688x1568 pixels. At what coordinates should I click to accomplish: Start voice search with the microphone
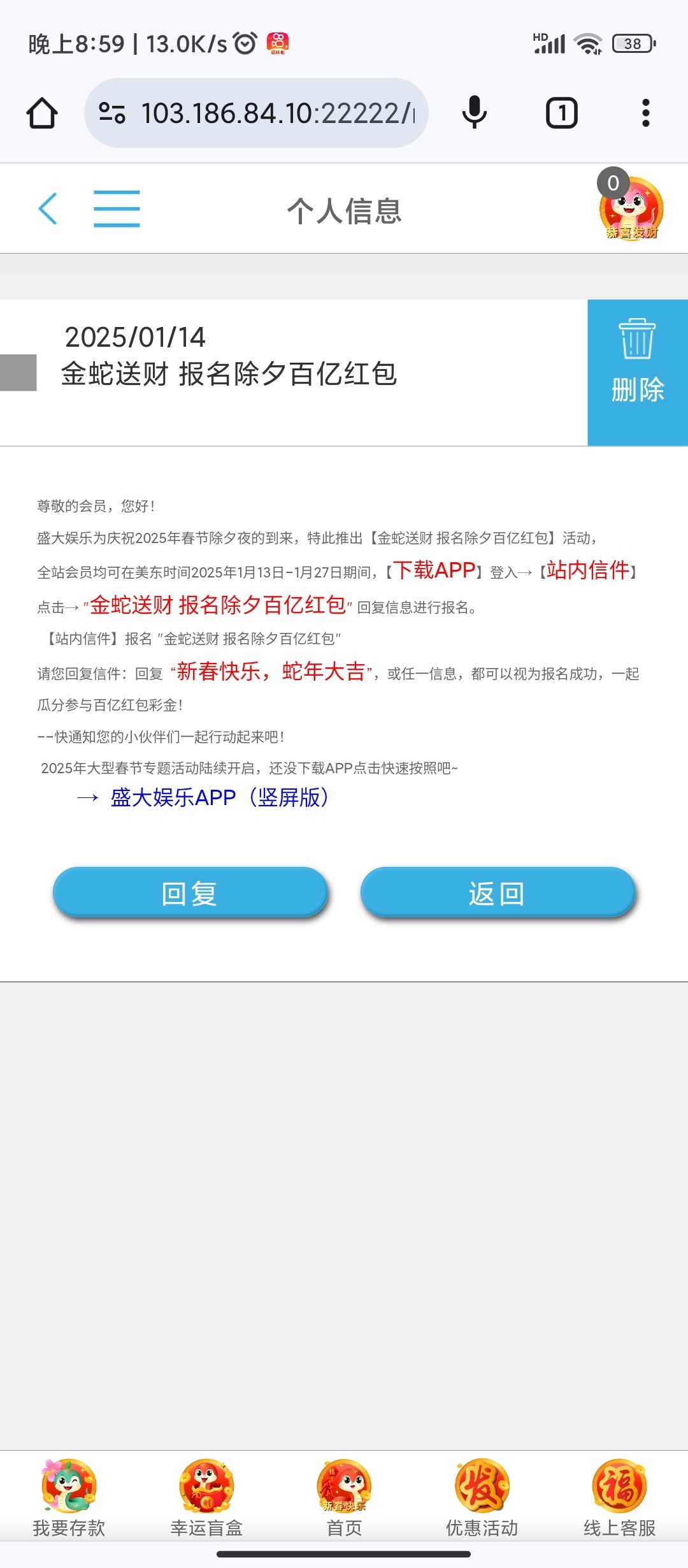474,113
